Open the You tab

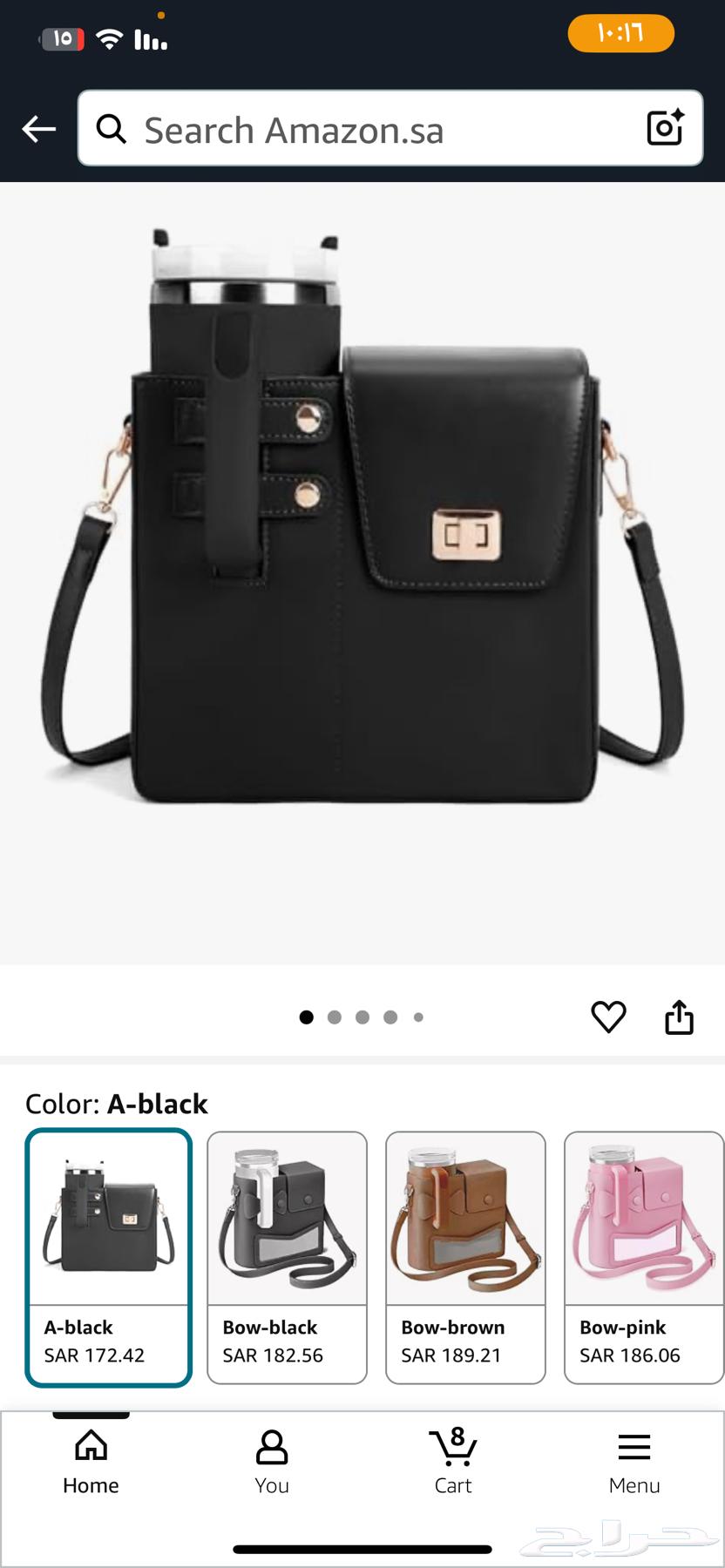272,1463
